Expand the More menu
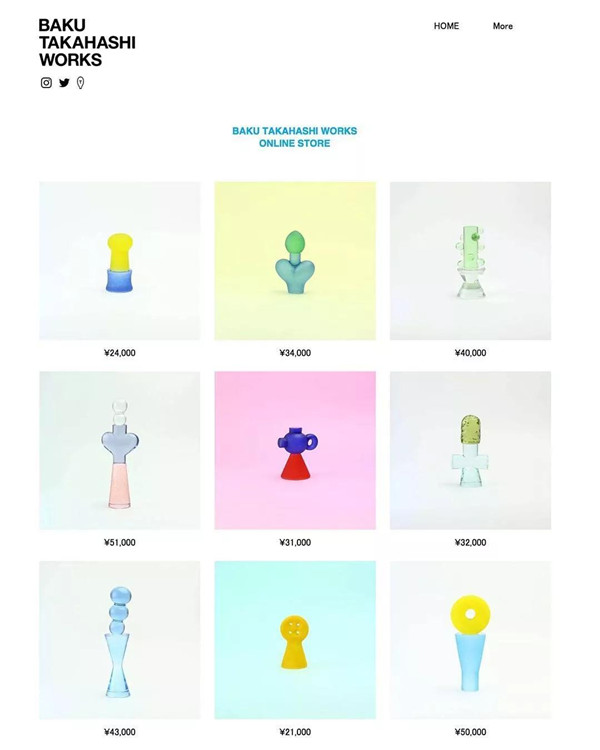Image resolution: width=600 pixels, height=750 pixels. click(x=502, y=26)
